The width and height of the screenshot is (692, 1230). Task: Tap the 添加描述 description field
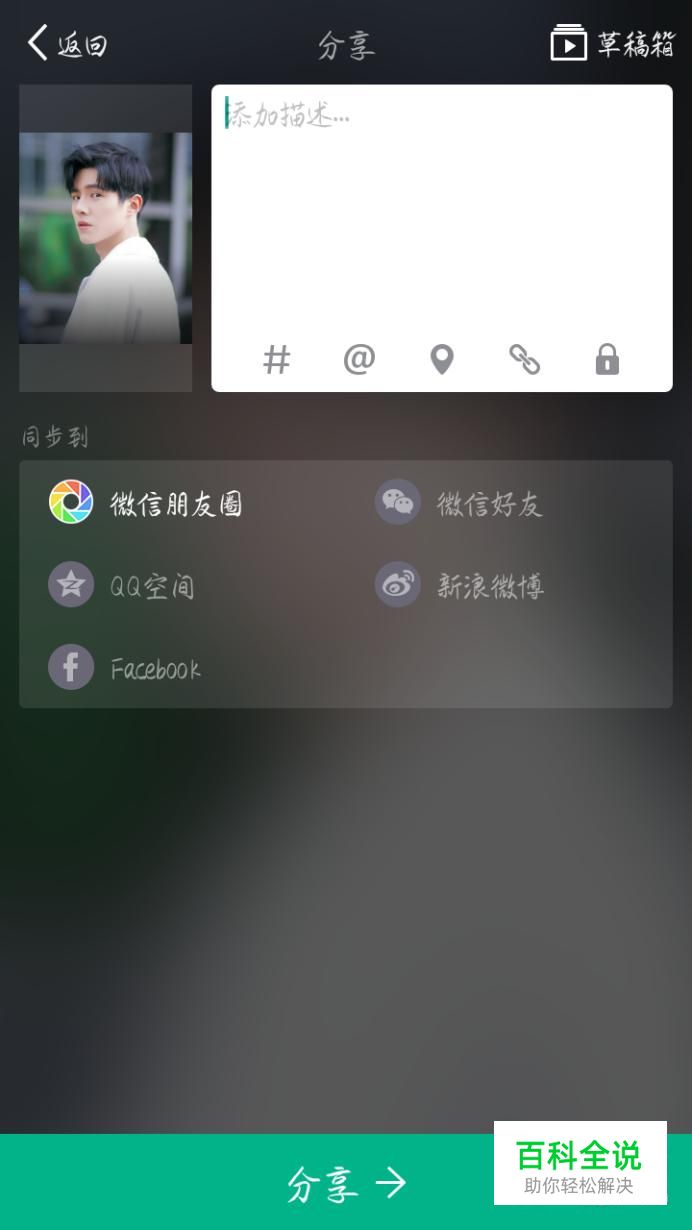[x=441, y=208]
